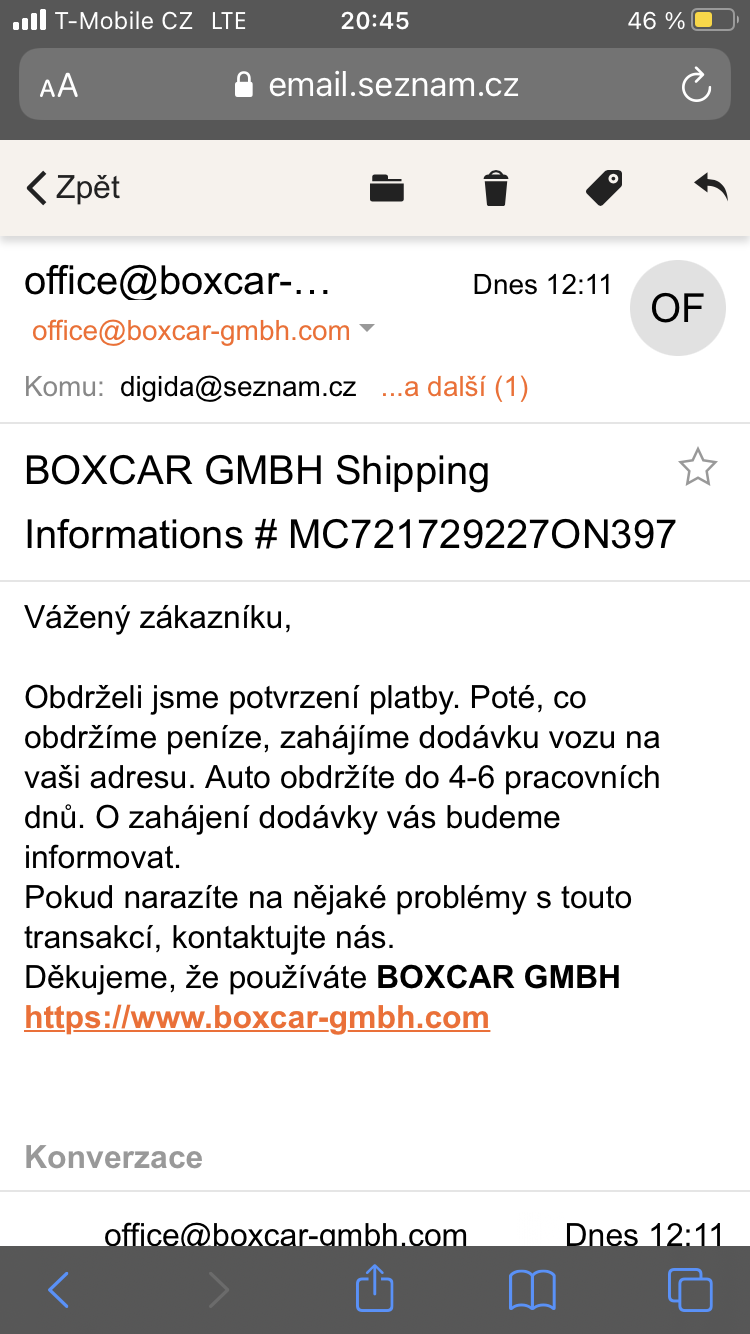Open the OF sender avatar
Screen dimensions: 750x1334
[x=677, y=308]
